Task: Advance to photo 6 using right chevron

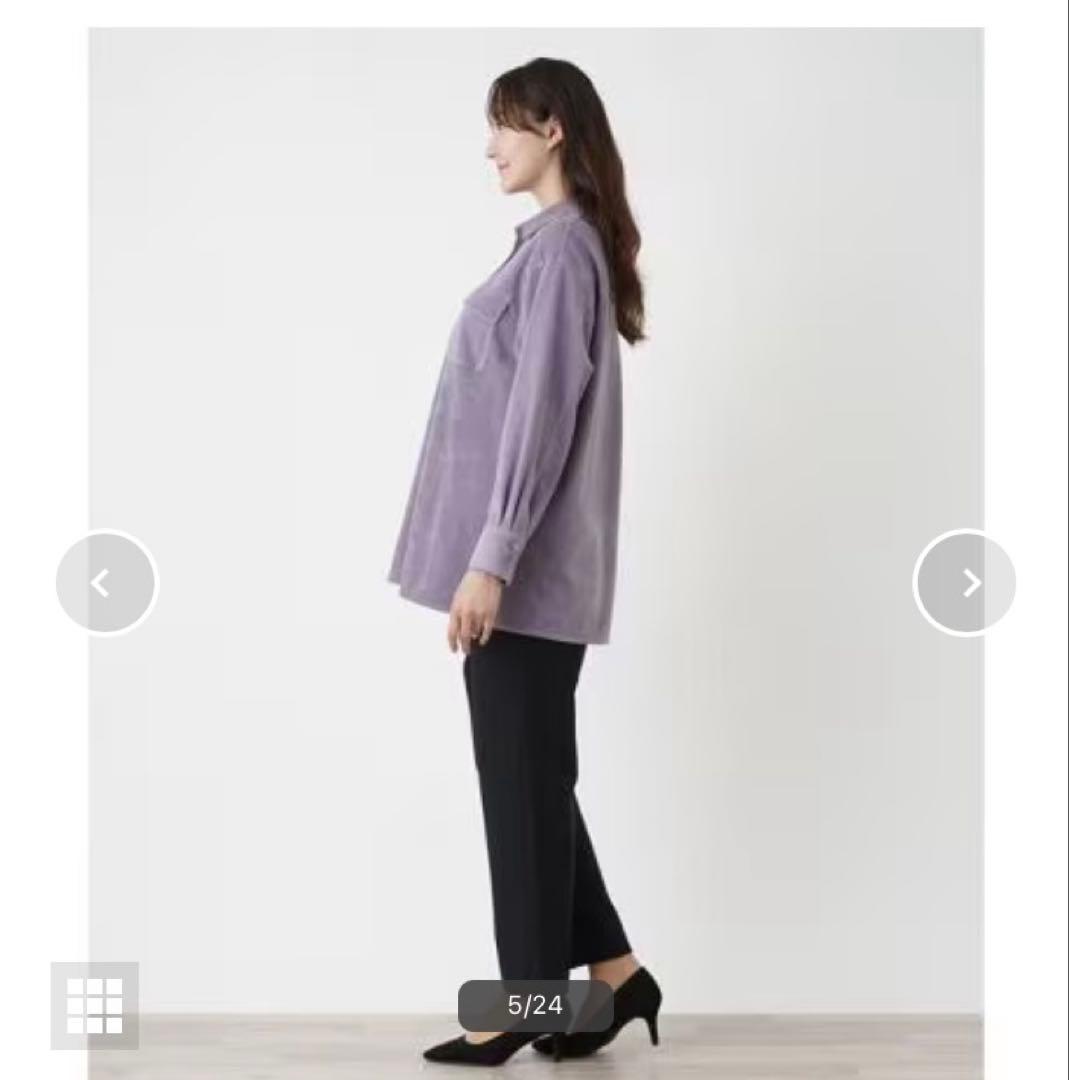Action: pos(963,583)
